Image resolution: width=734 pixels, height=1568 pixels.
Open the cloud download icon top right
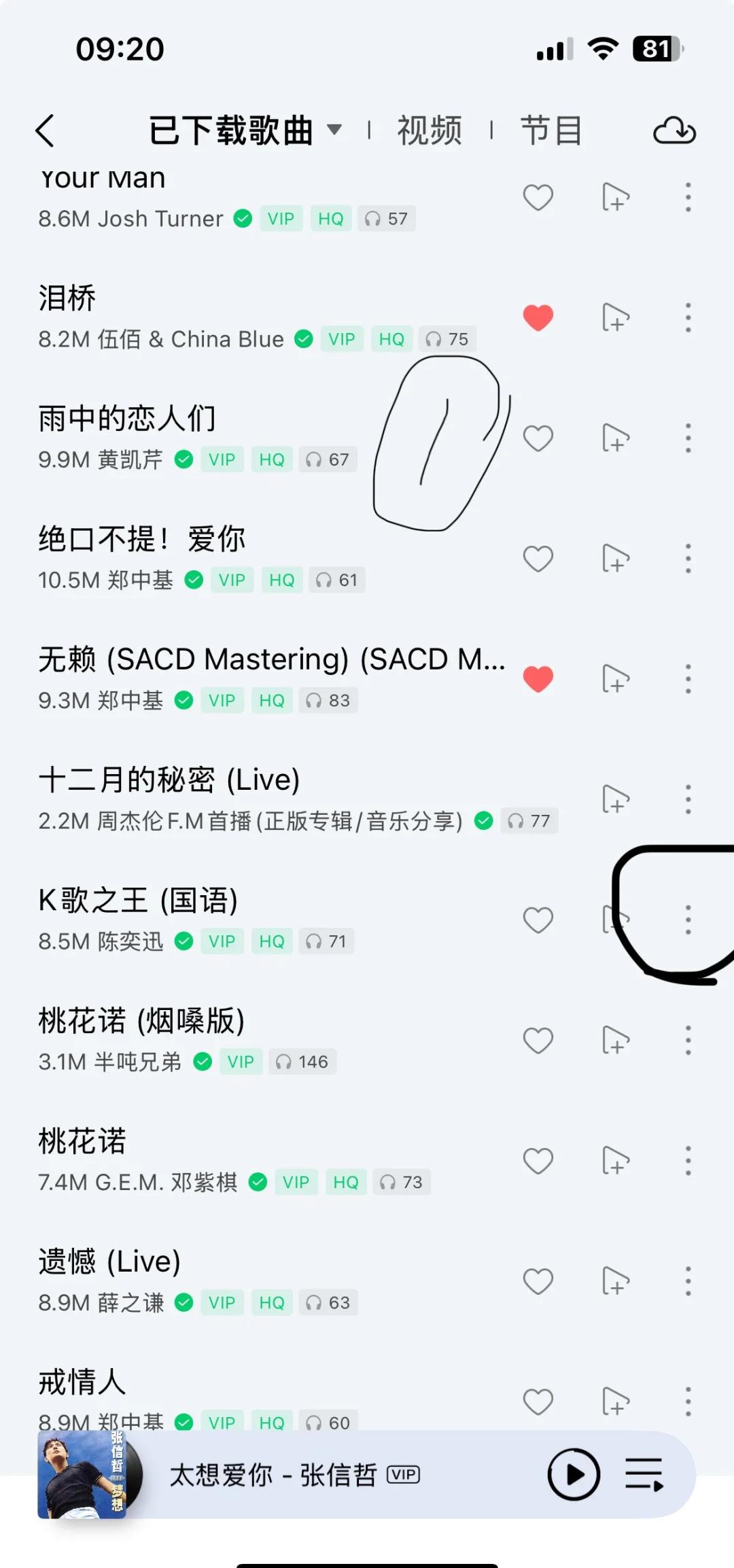point(676,130)
